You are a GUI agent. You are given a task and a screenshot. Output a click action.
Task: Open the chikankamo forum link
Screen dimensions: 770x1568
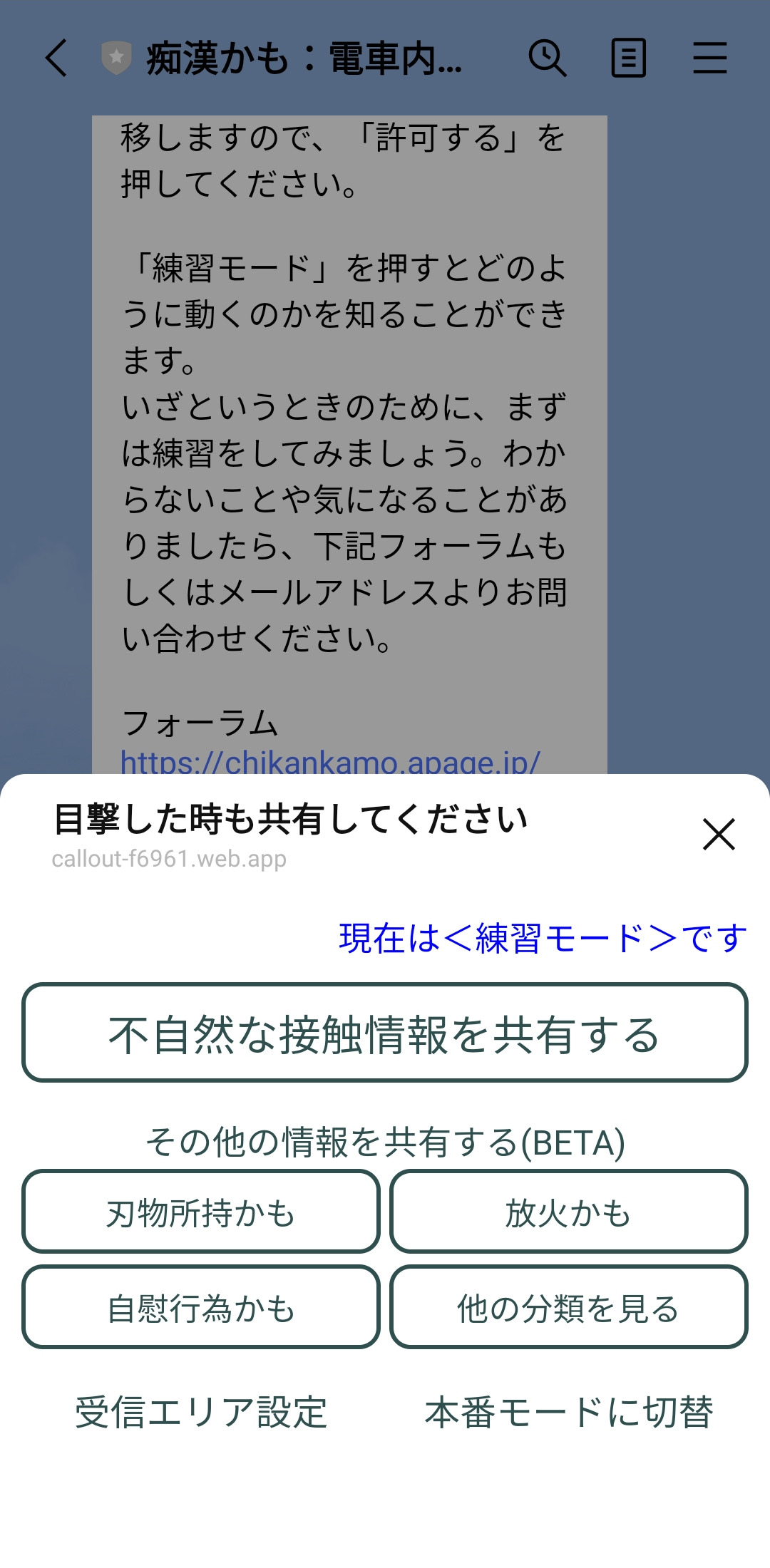pyautogui.click(x=330, y=763)
